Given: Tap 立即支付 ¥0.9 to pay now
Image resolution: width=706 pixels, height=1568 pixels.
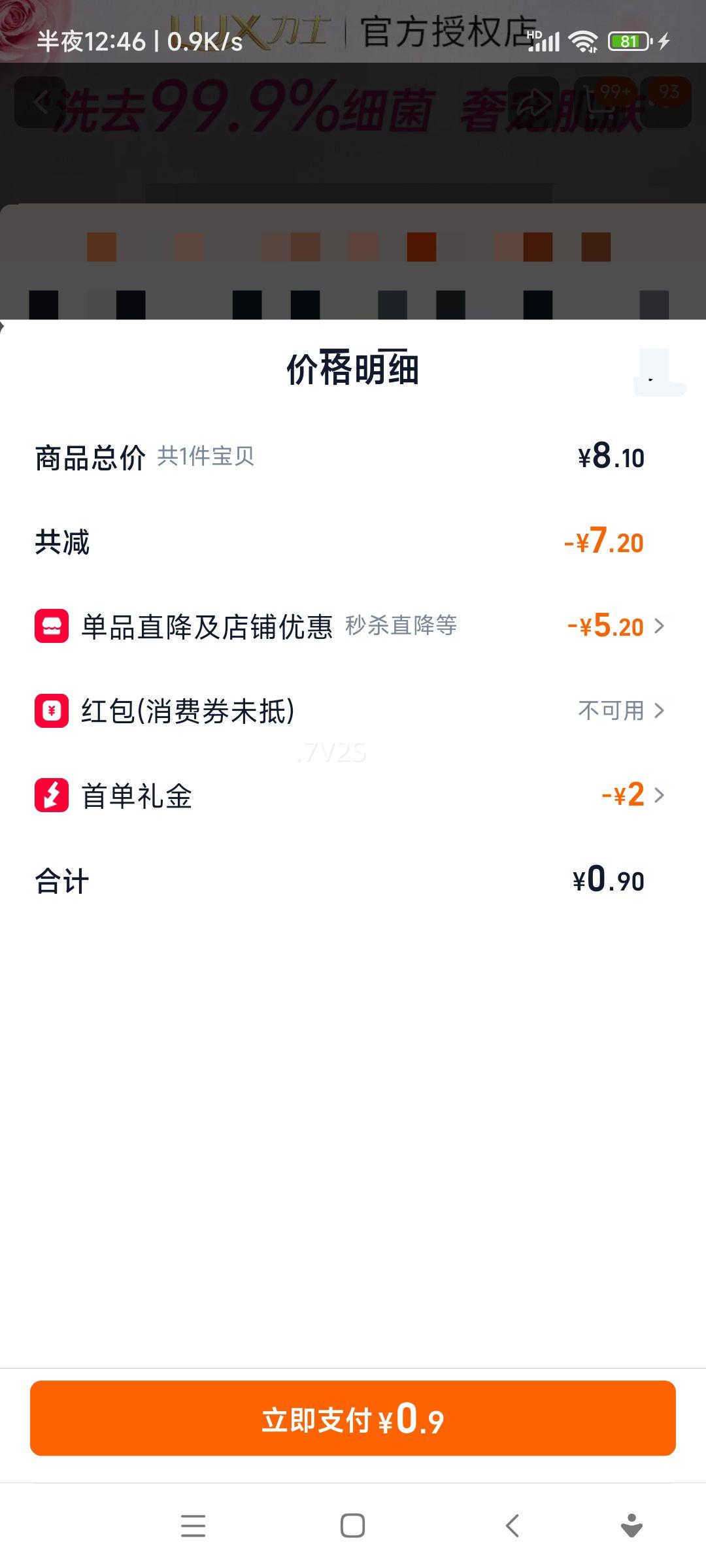Looking at the screenshot, I should (x=353, y=1418).
